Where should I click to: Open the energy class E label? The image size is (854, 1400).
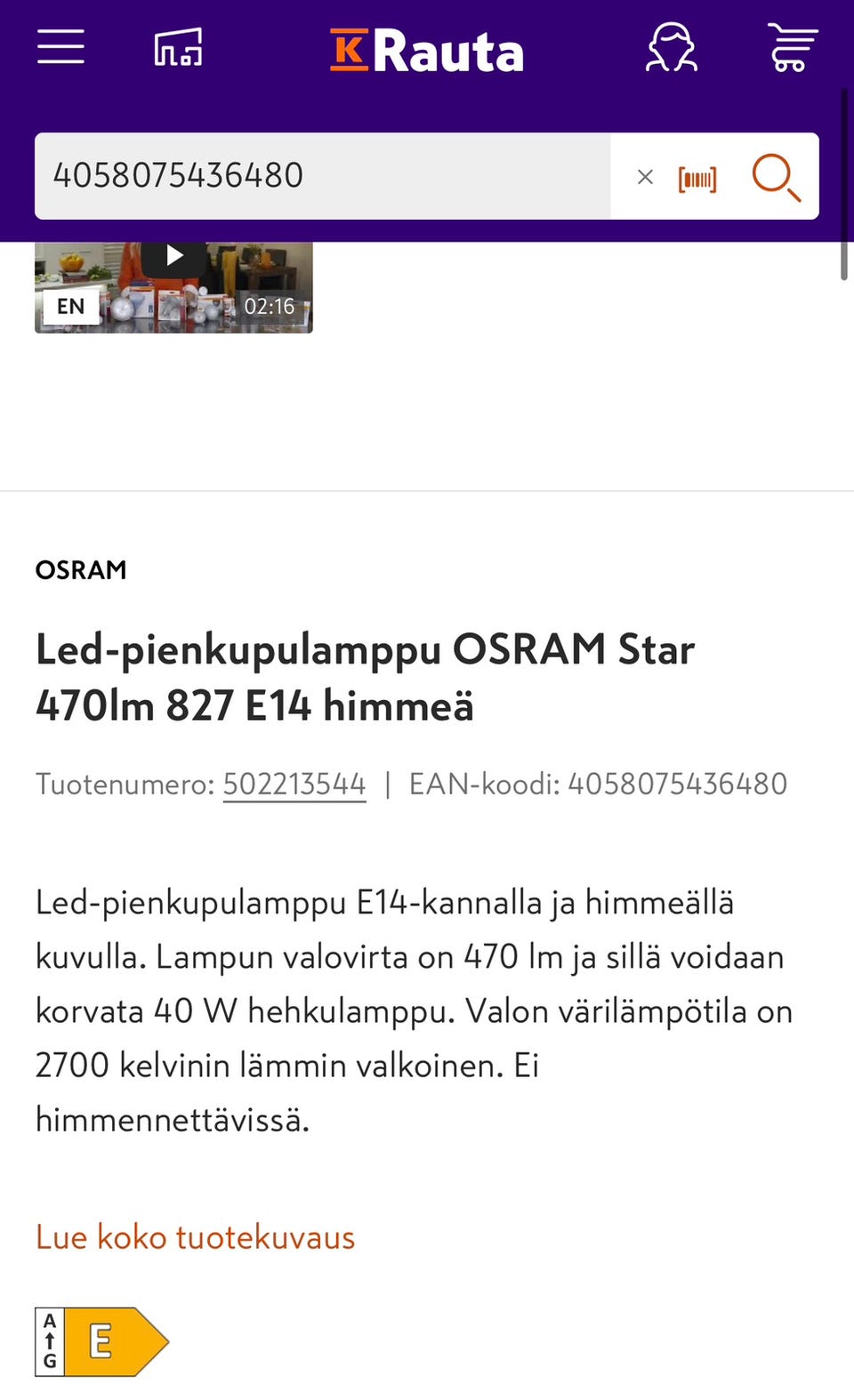point(101,1341)
